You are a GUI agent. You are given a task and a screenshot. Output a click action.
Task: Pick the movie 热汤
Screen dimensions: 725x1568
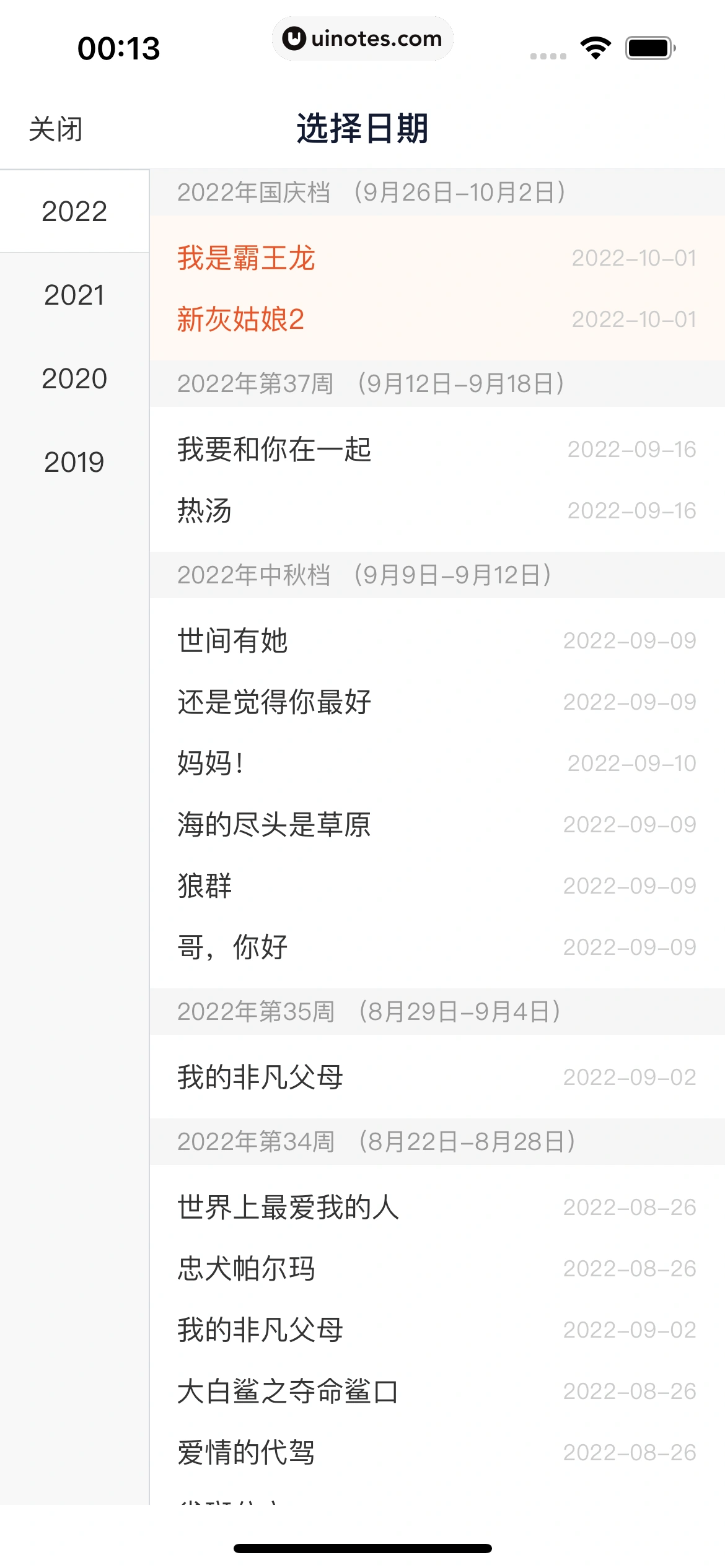click(x=436, y=510)
